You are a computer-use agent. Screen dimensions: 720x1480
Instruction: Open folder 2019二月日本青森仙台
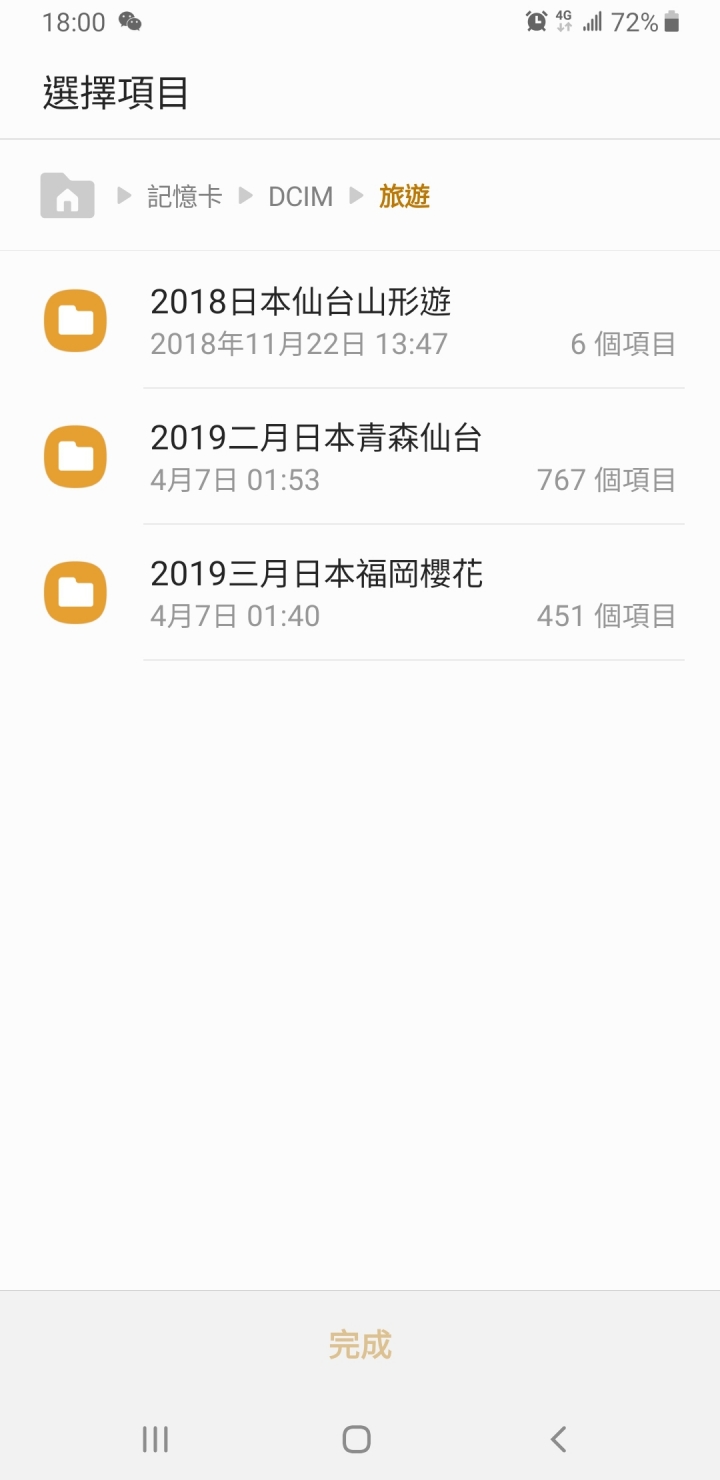click(x=360, y=456)
